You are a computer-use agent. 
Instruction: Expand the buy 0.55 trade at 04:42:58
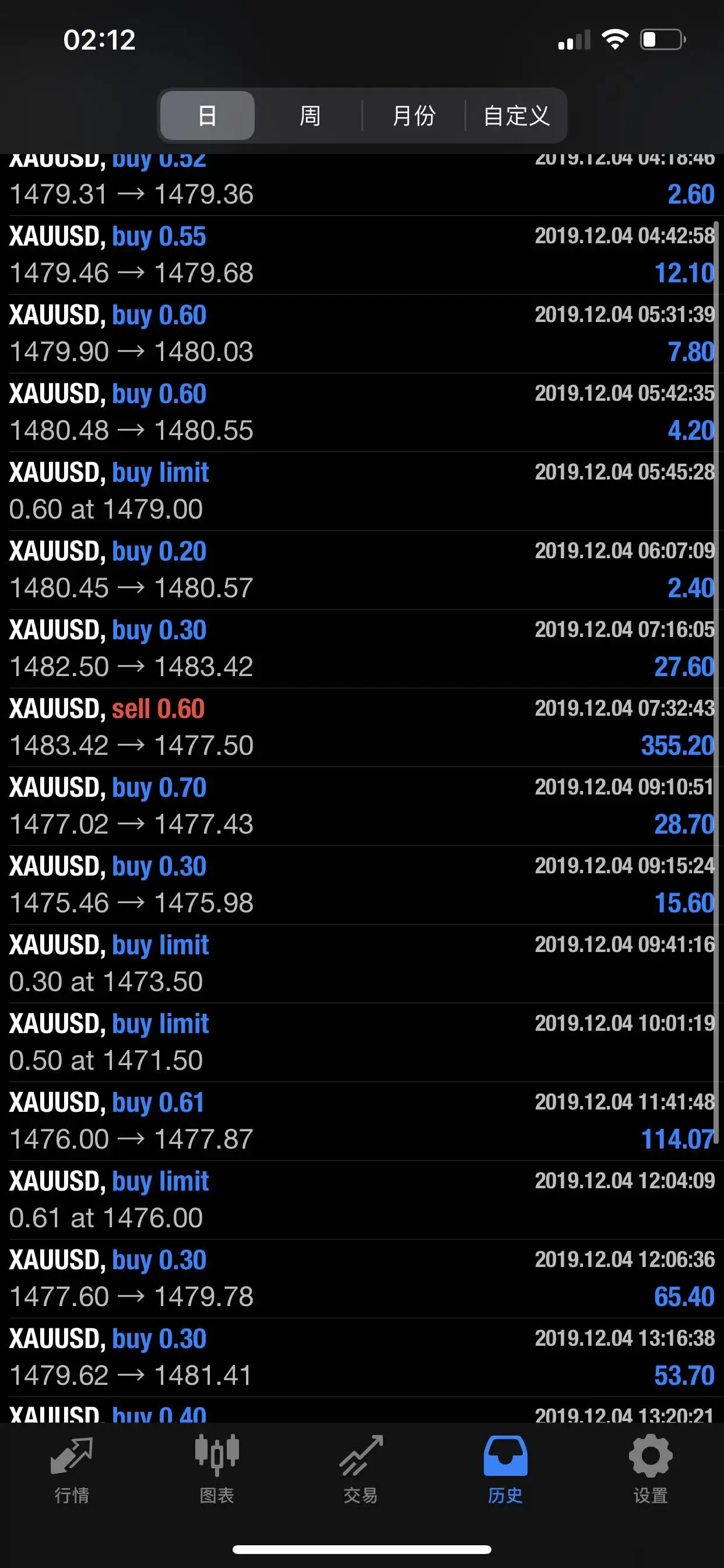362,255
